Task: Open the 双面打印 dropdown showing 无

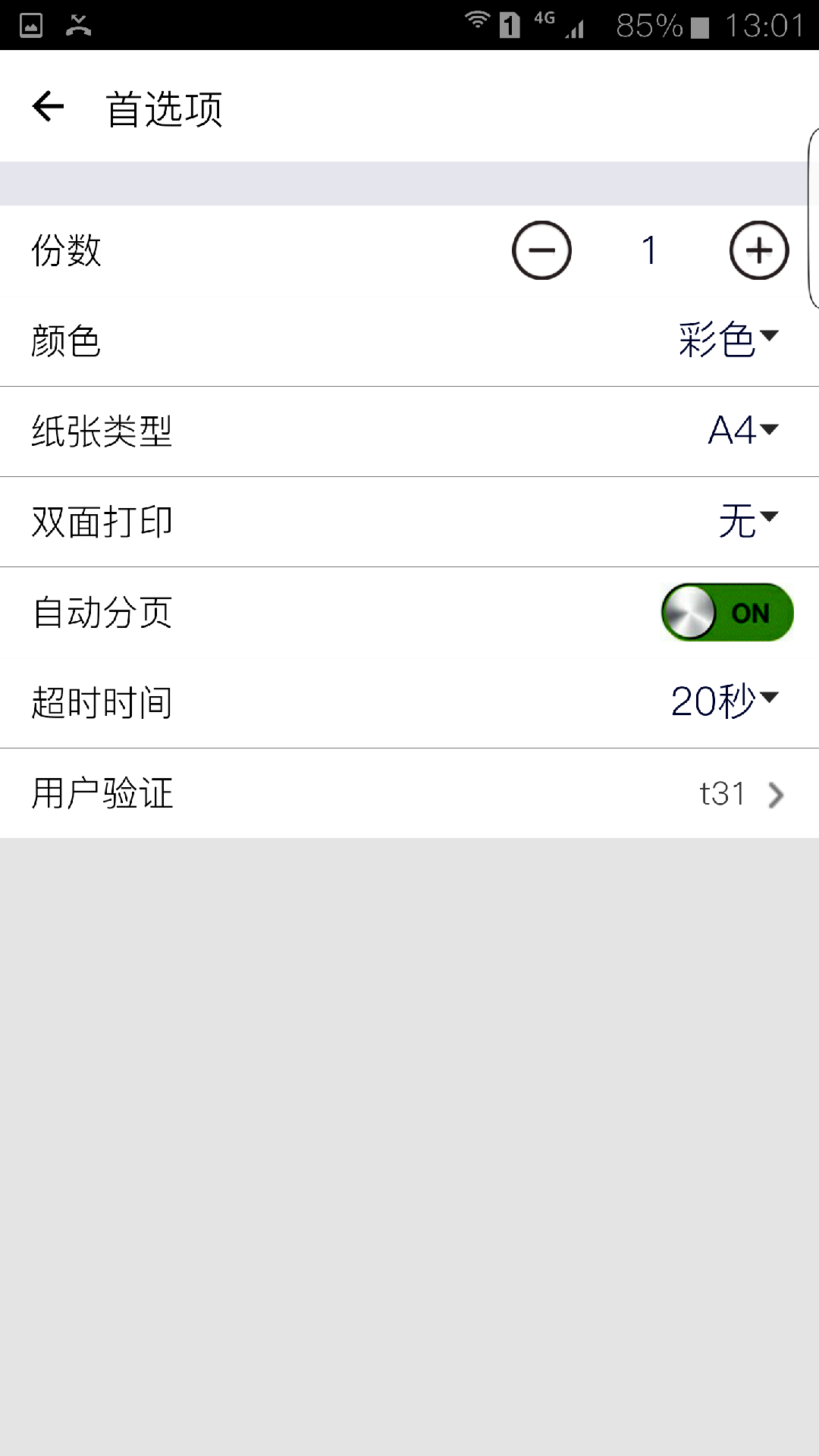Action: click(x=748, y=521)
